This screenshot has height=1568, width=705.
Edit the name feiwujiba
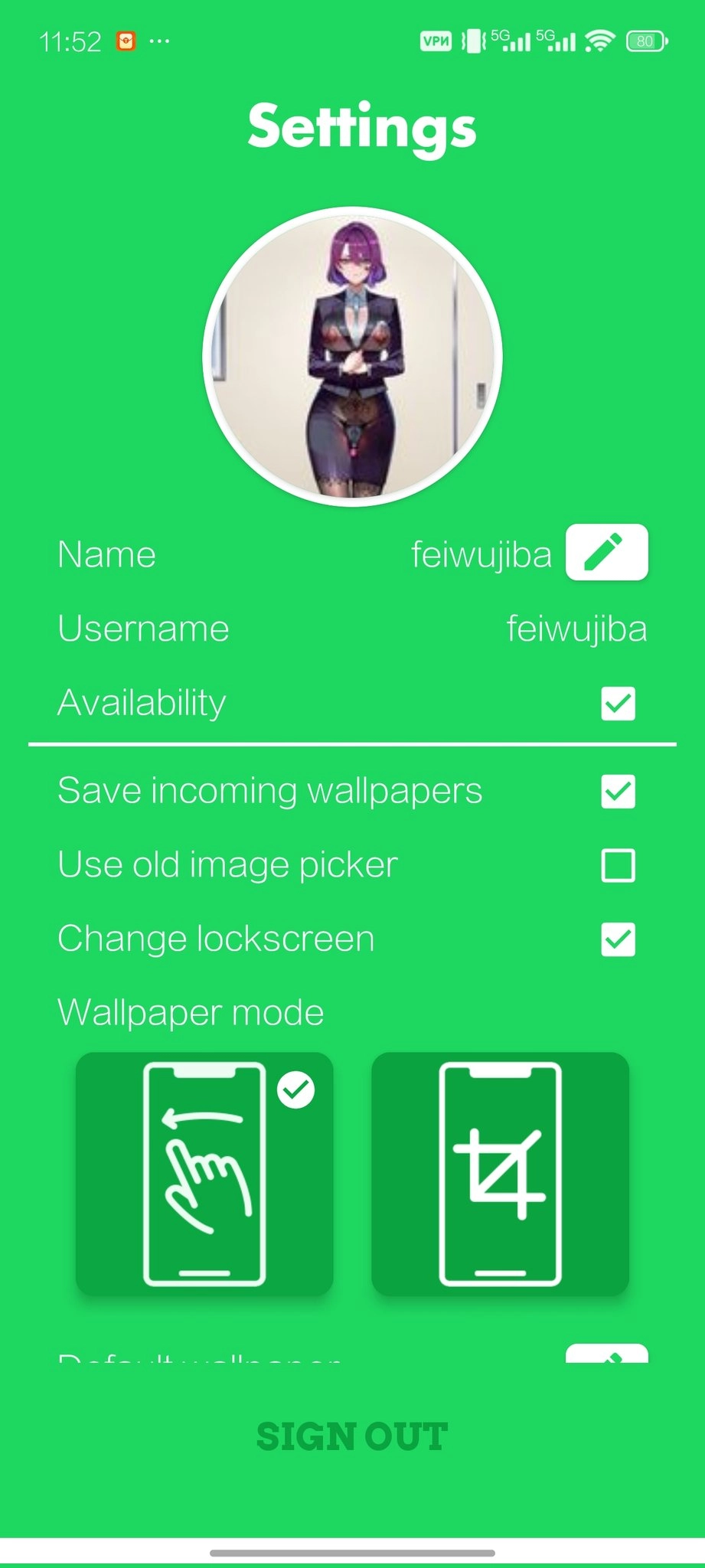[x=606, y=552]
